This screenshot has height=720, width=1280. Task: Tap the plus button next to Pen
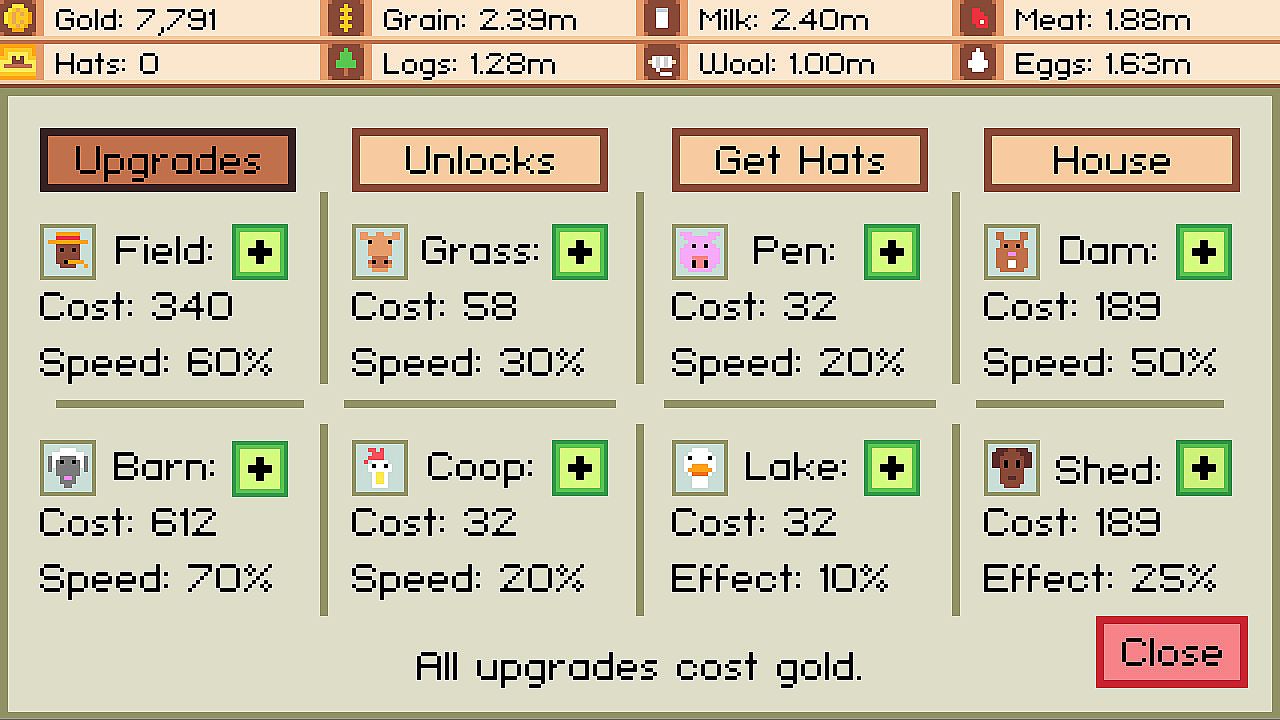tap(892, 252)
